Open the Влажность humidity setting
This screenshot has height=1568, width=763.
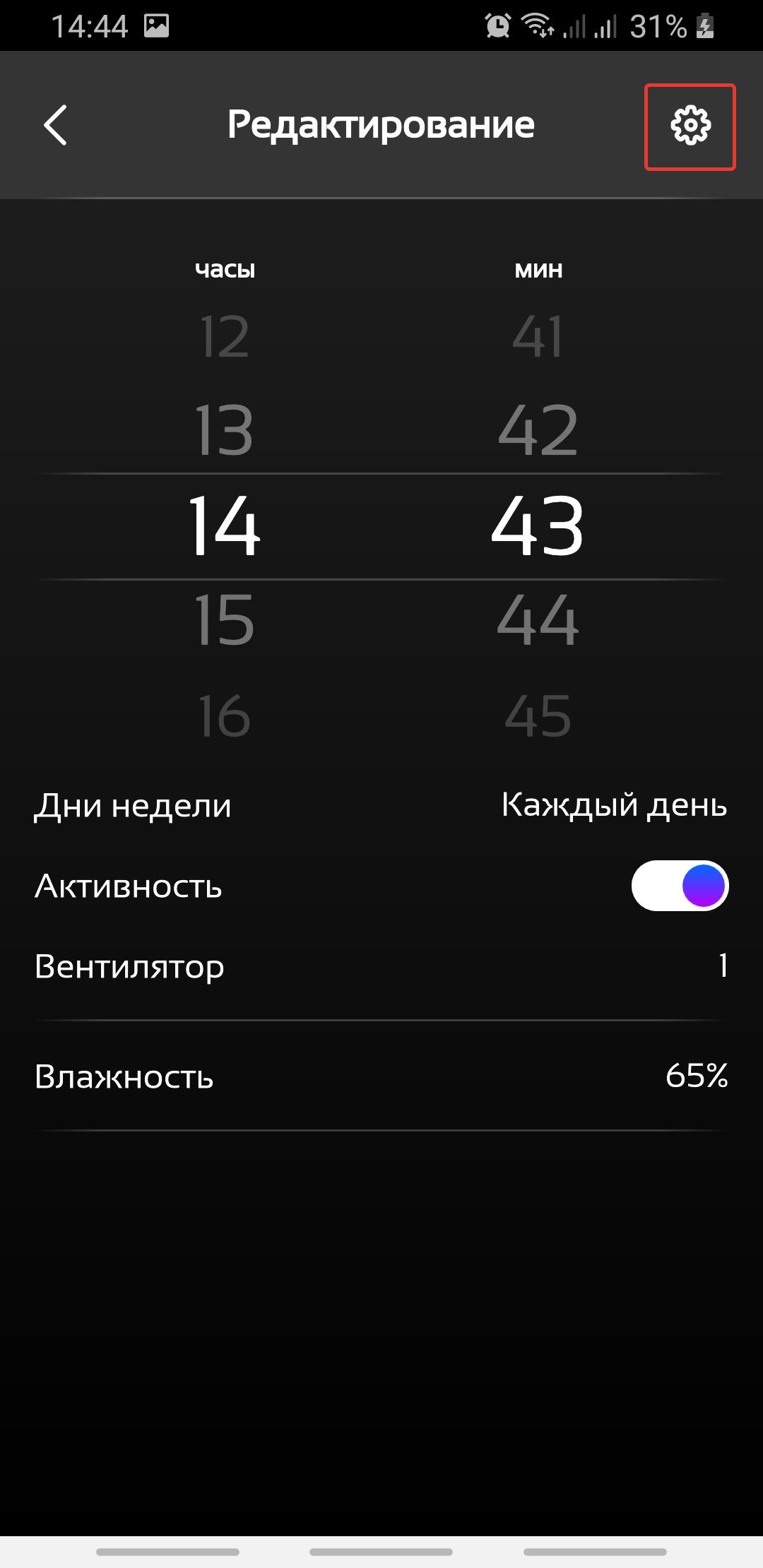[x=381, y=1076]
